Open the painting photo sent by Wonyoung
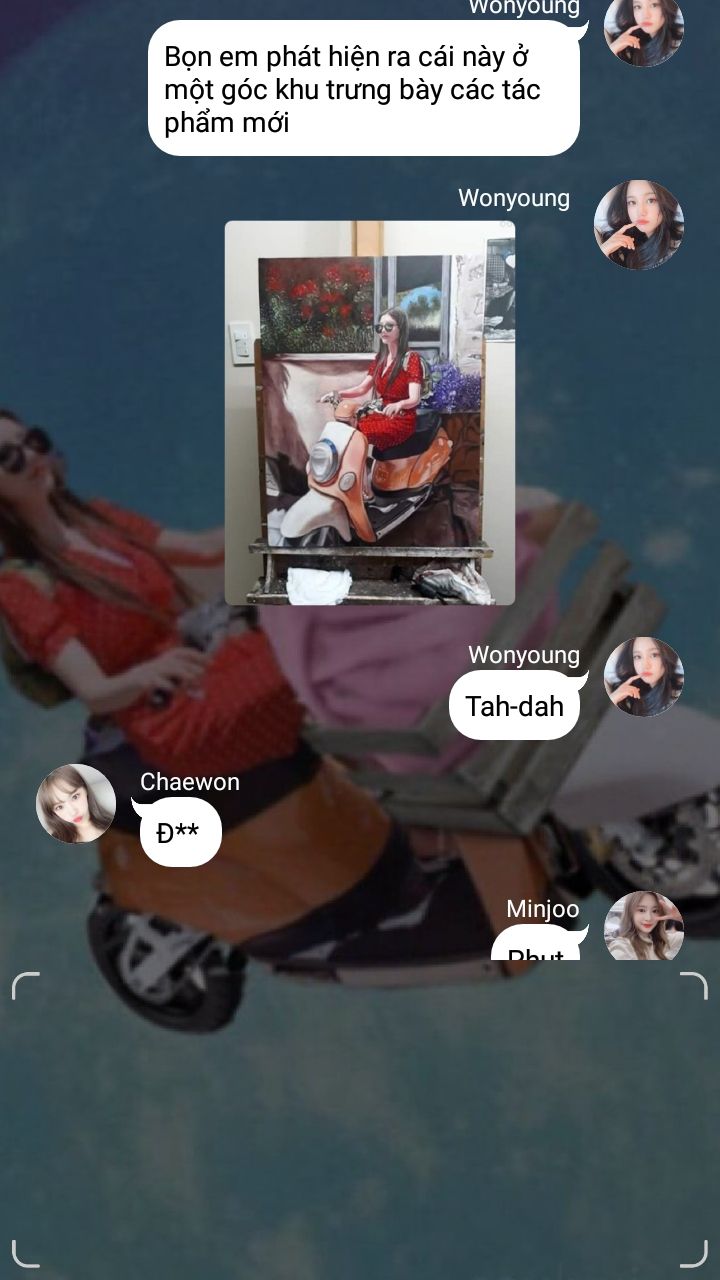 (x=369, y=412)
